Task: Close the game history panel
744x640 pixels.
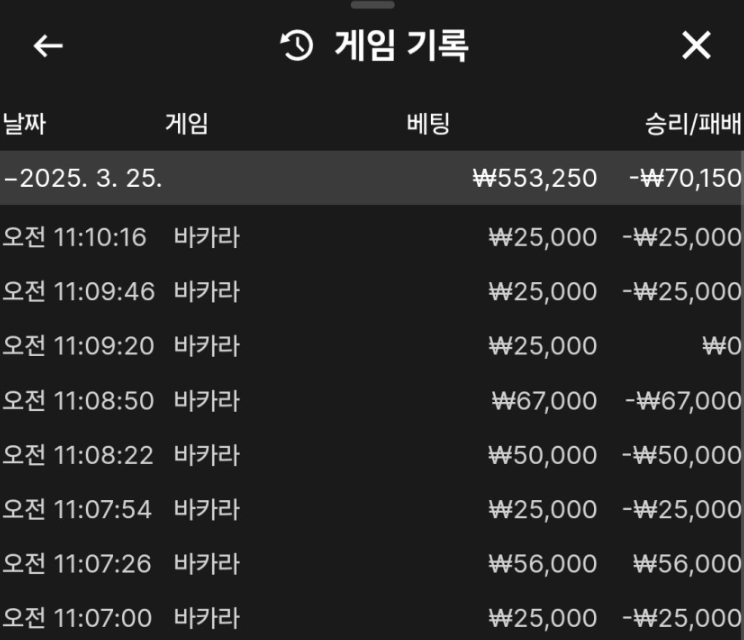Action: click(696, 46)
